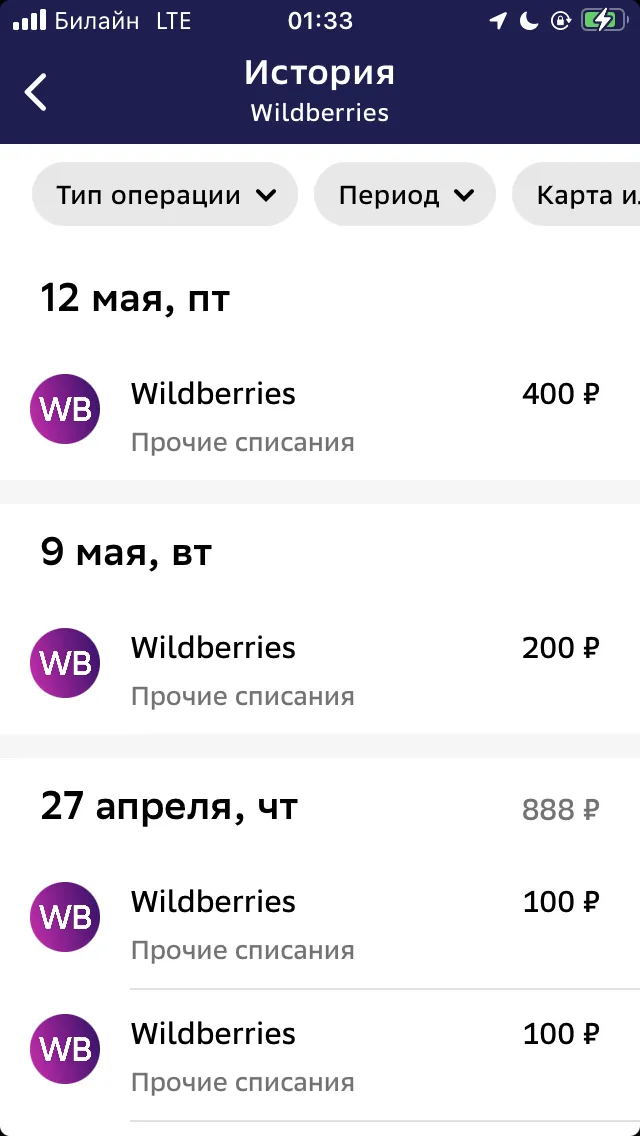
Task: Open the Период filter dropdown
Action: click(x=405, y=195)
